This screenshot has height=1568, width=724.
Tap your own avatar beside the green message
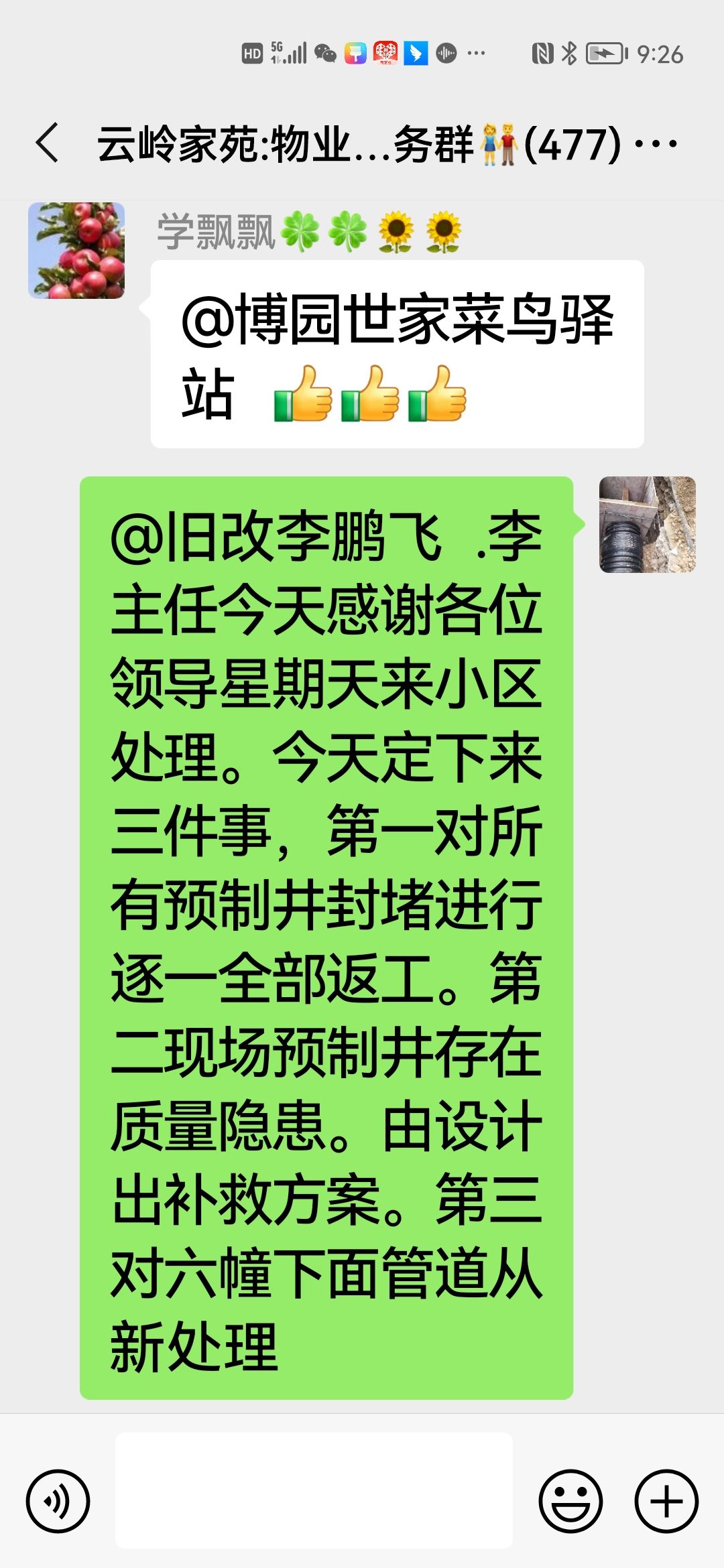click(647, 525)
